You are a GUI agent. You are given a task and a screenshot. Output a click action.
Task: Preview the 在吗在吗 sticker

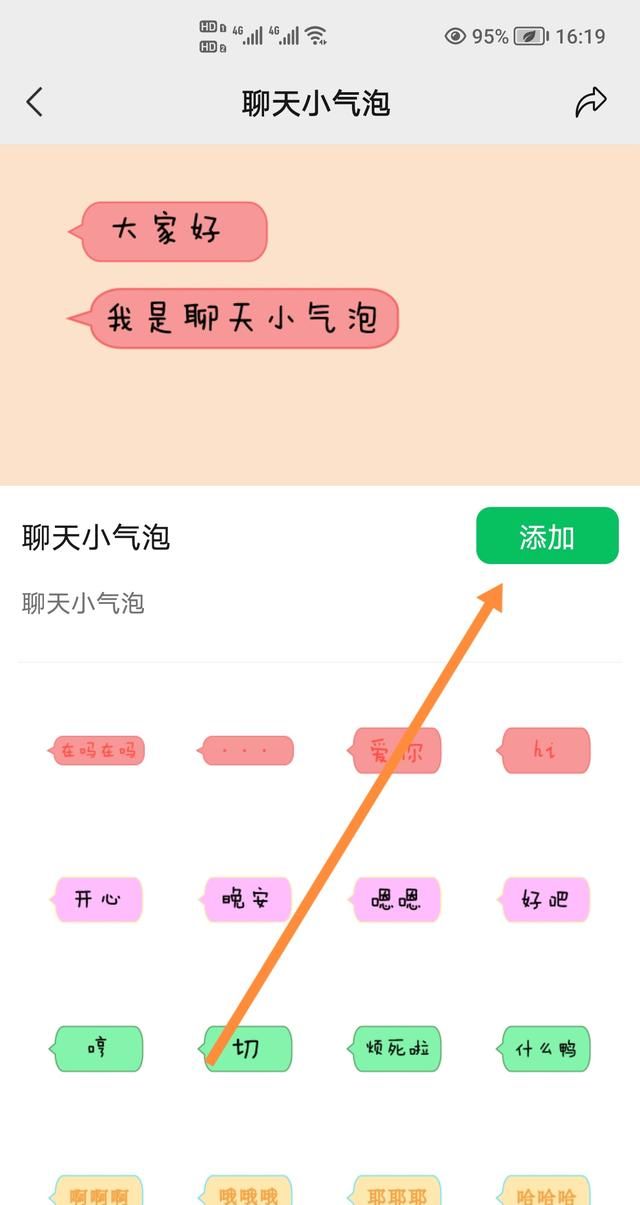point(97,751)
